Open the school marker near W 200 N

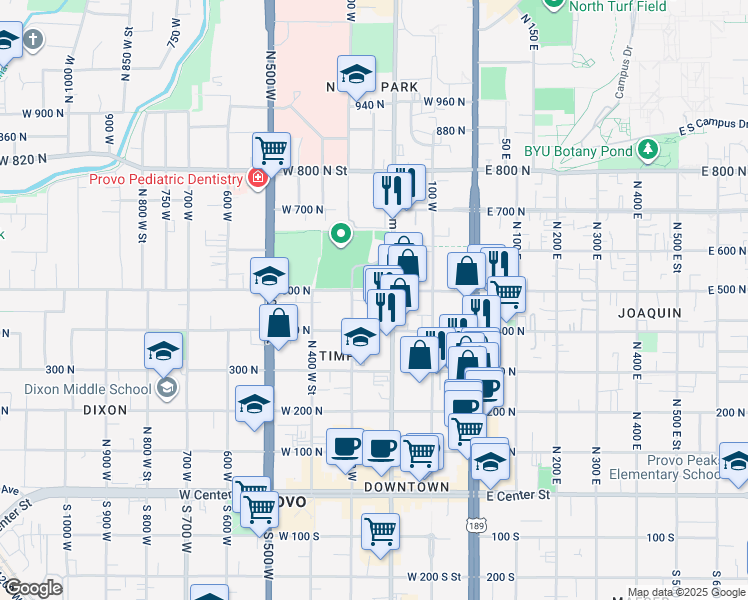click(x=254, y=404)
